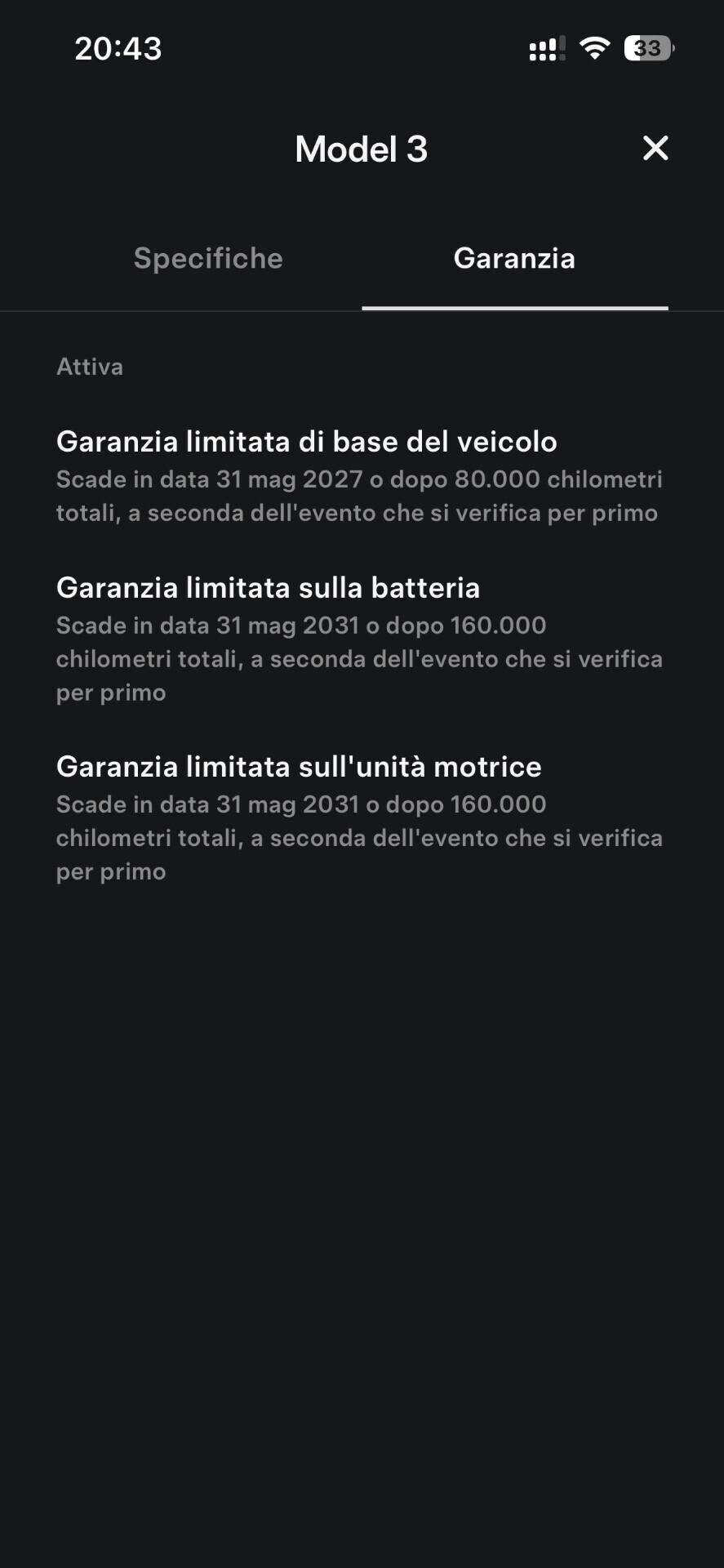Tap the Attiva section header
This screenshot has height=1568, width=724.
[x=89, y=367]
